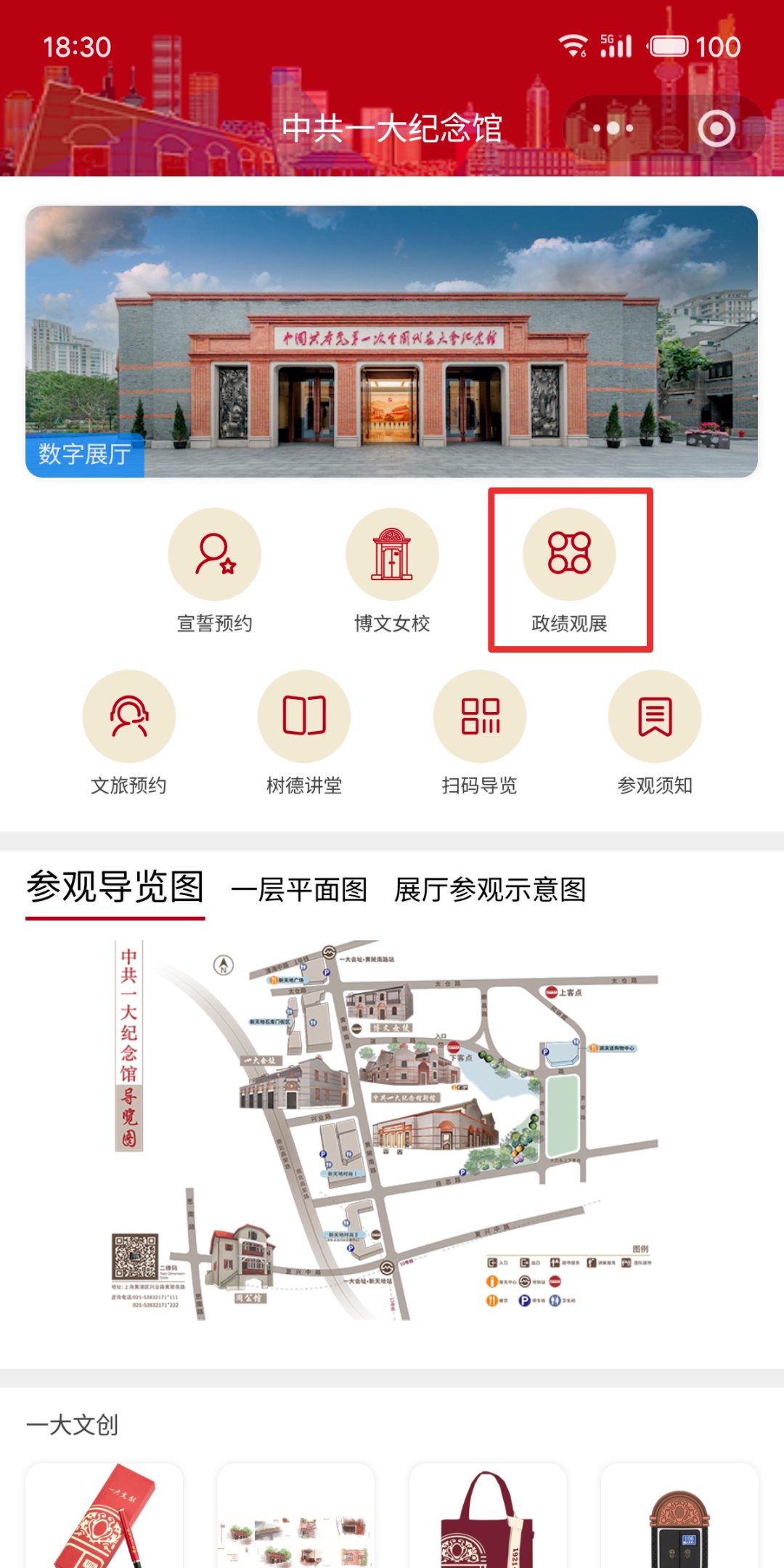Open the mini program more options menu

(613, 128)
